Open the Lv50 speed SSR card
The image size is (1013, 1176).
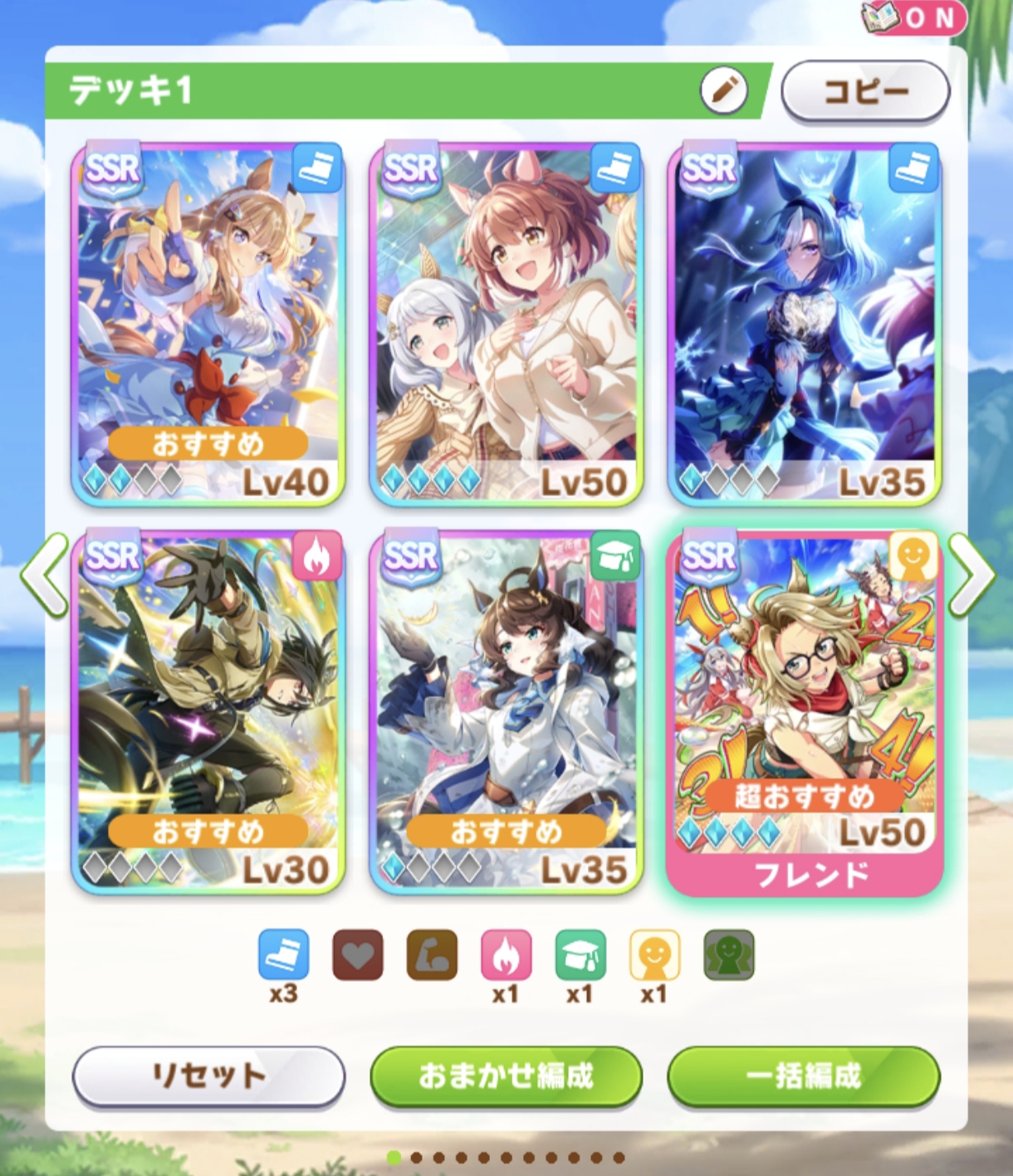tap(506, 324)
